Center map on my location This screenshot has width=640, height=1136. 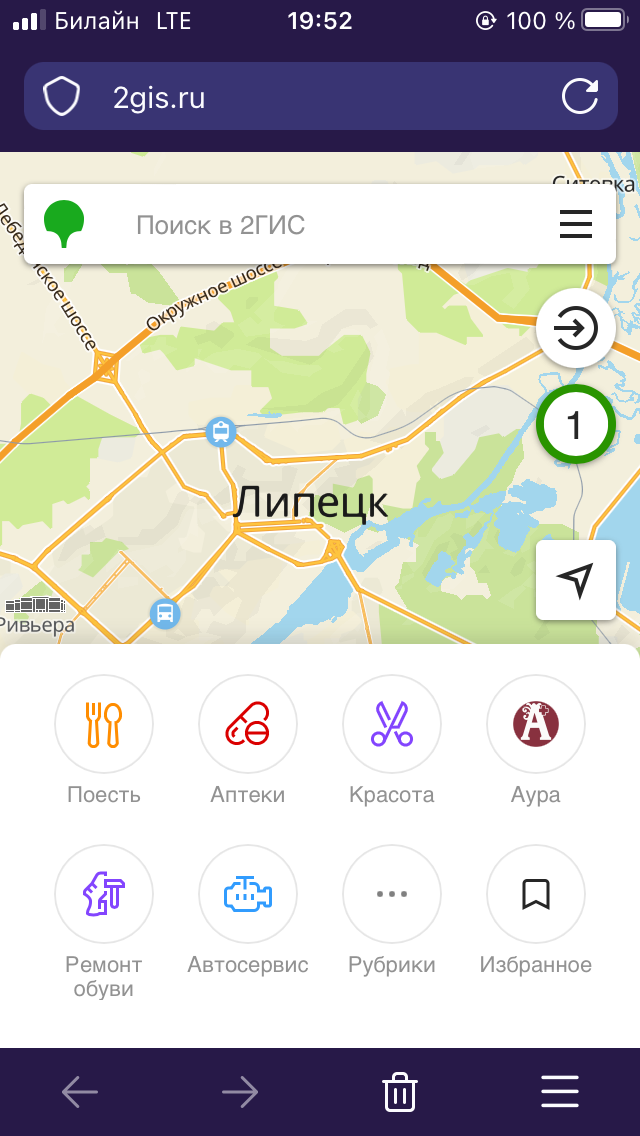click(x=576, y=580)
